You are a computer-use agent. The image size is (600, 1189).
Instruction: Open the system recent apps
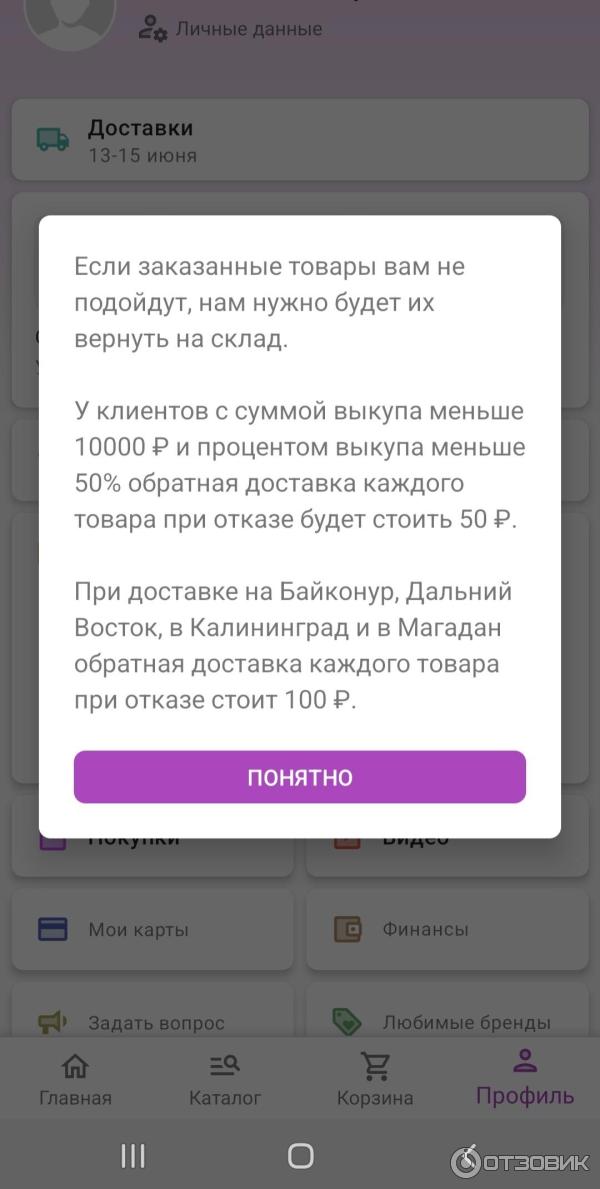(133, 1156)
